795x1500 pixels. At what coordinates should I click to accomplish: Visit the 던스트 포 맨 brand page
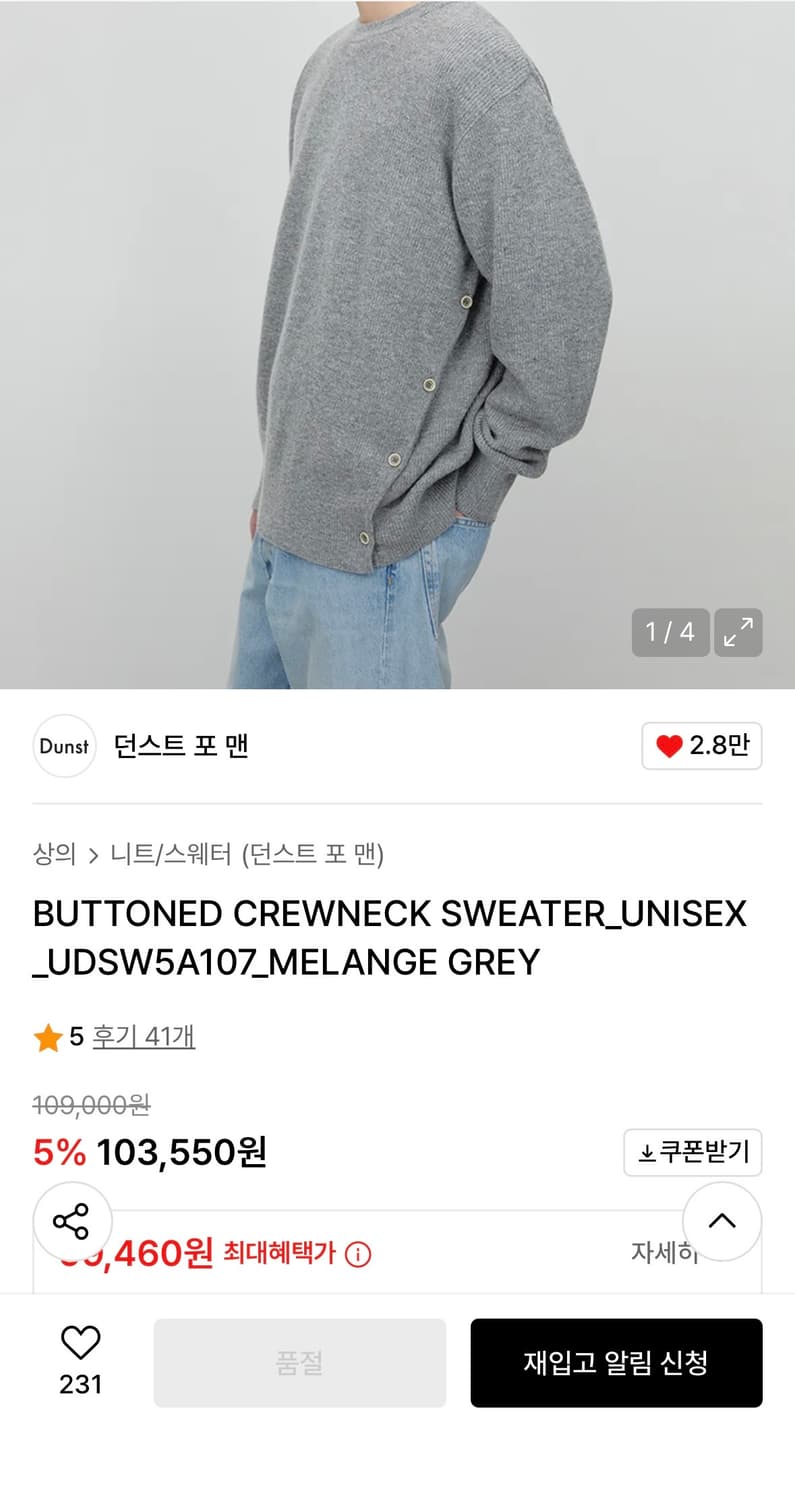(180, 746)
